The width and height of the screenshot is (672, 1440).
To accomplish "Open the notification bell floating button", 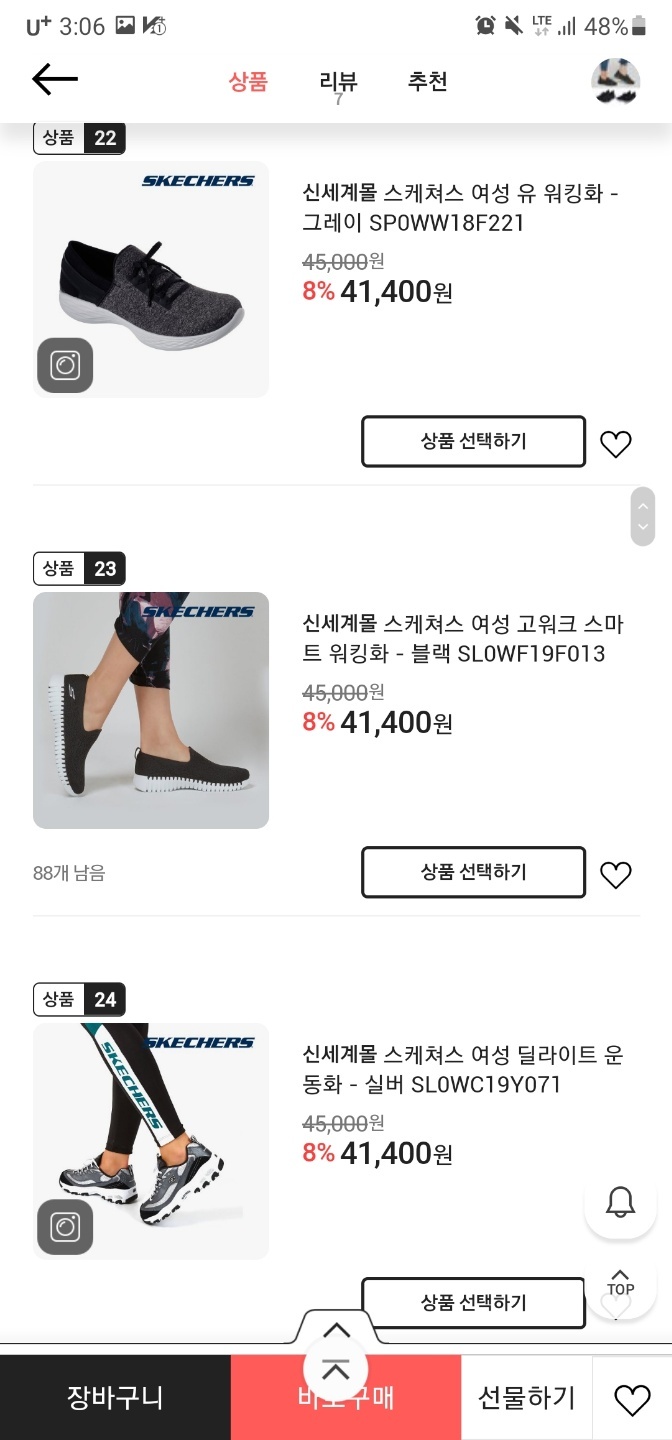I will pos(620,1202).
